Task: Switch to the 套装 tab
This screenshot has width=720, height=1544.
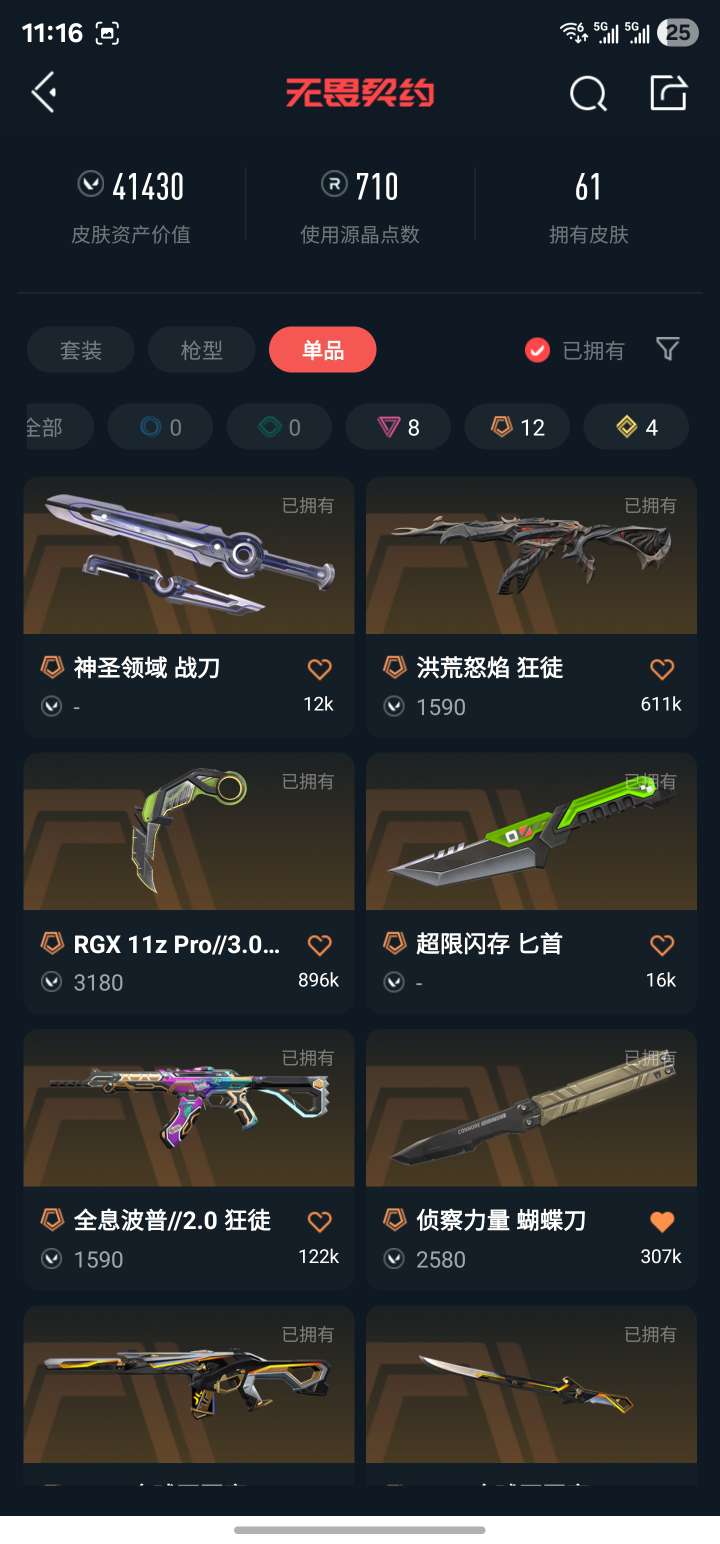Action: coord(81,350)
